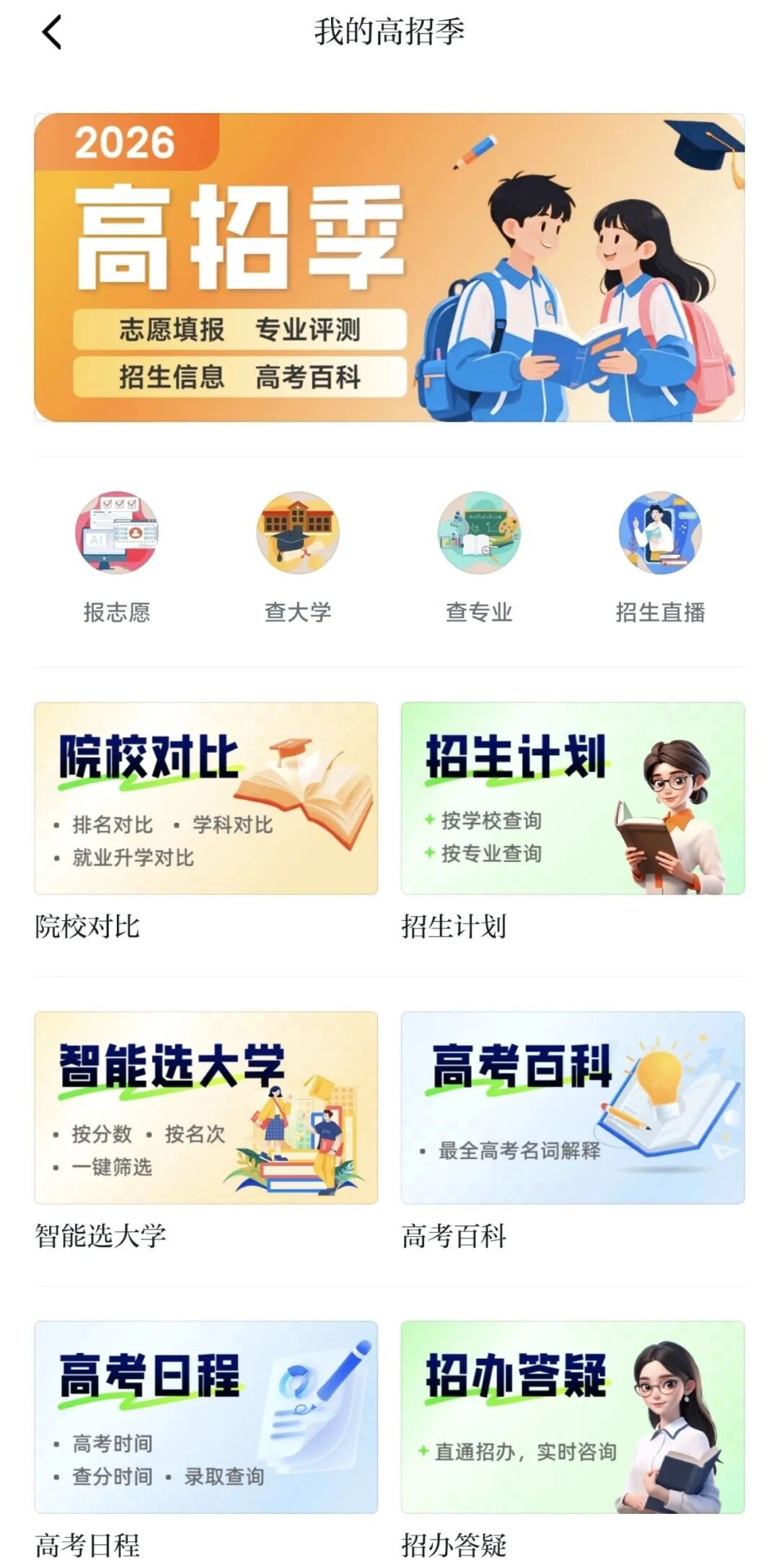The width and height of the screenshot is (779, 1568).
Task: Open the 院校对比 card
Action: [206, 798]
